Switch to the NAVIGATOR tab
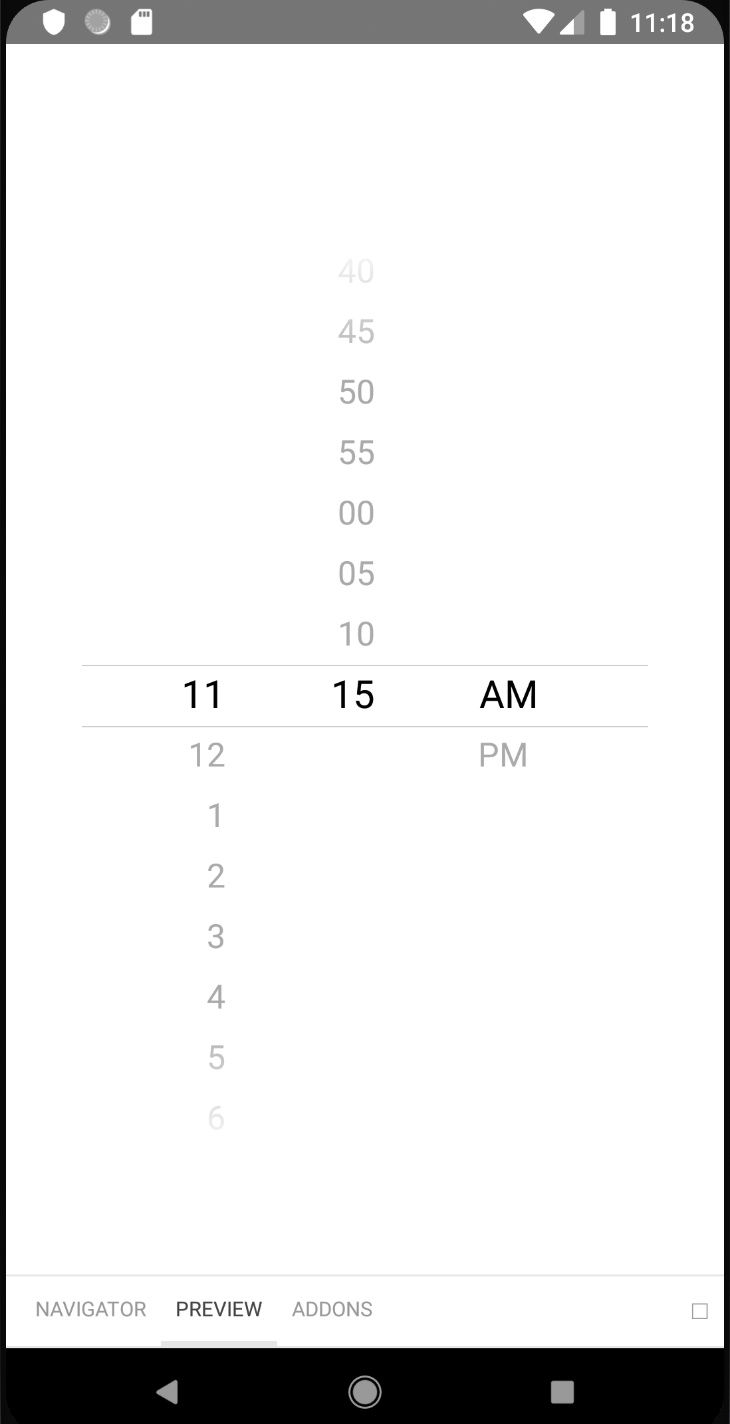 pos(90,1309)
